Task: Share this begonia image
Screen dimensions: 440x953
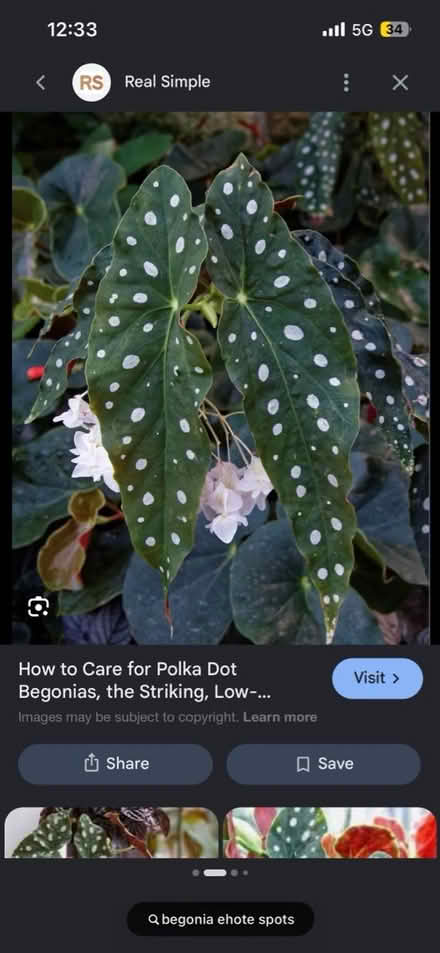Action: pos(115,764)
